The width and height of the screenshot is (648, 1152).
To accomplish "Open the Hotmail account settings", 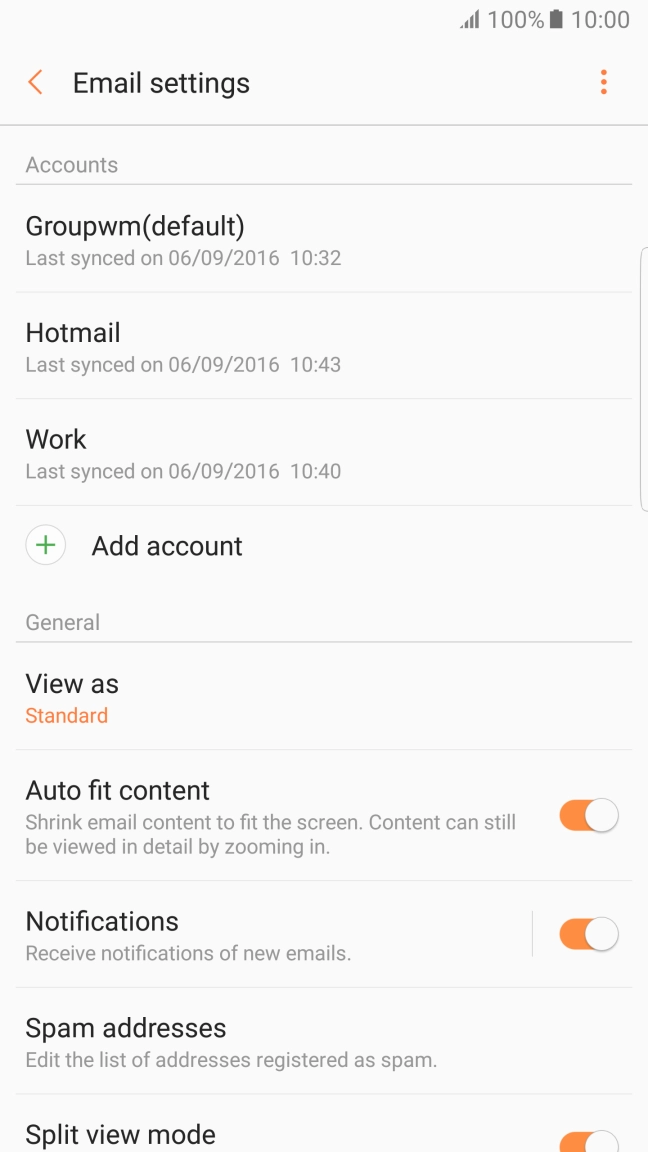I will (x=300, y=346).
